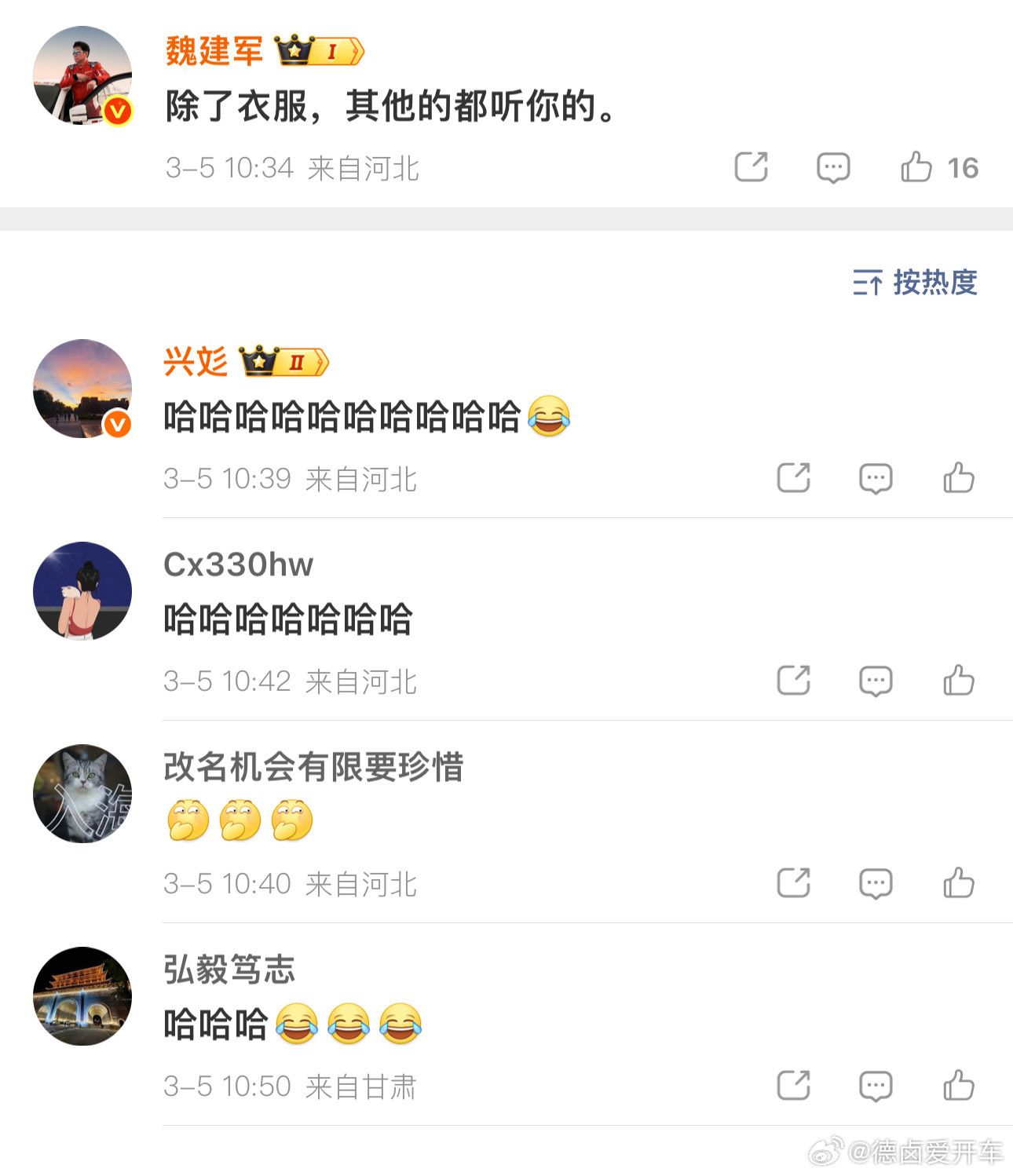1013x1176 pixels.
Task: Click the 来自甘肃 location label
Action: pyautogui.click(x=366, y=1087)
